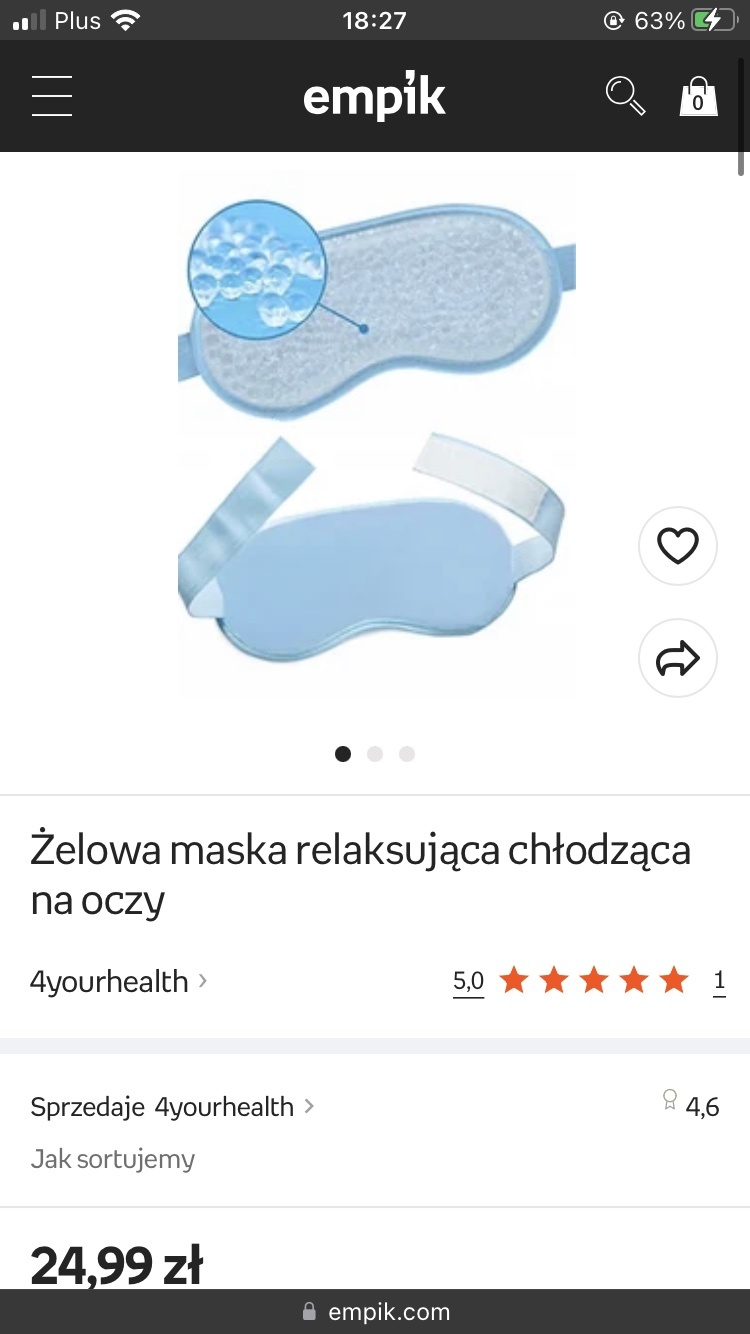Open the review count link
The height and width of the screenshot is (1334, 750).
coord(719,981)
